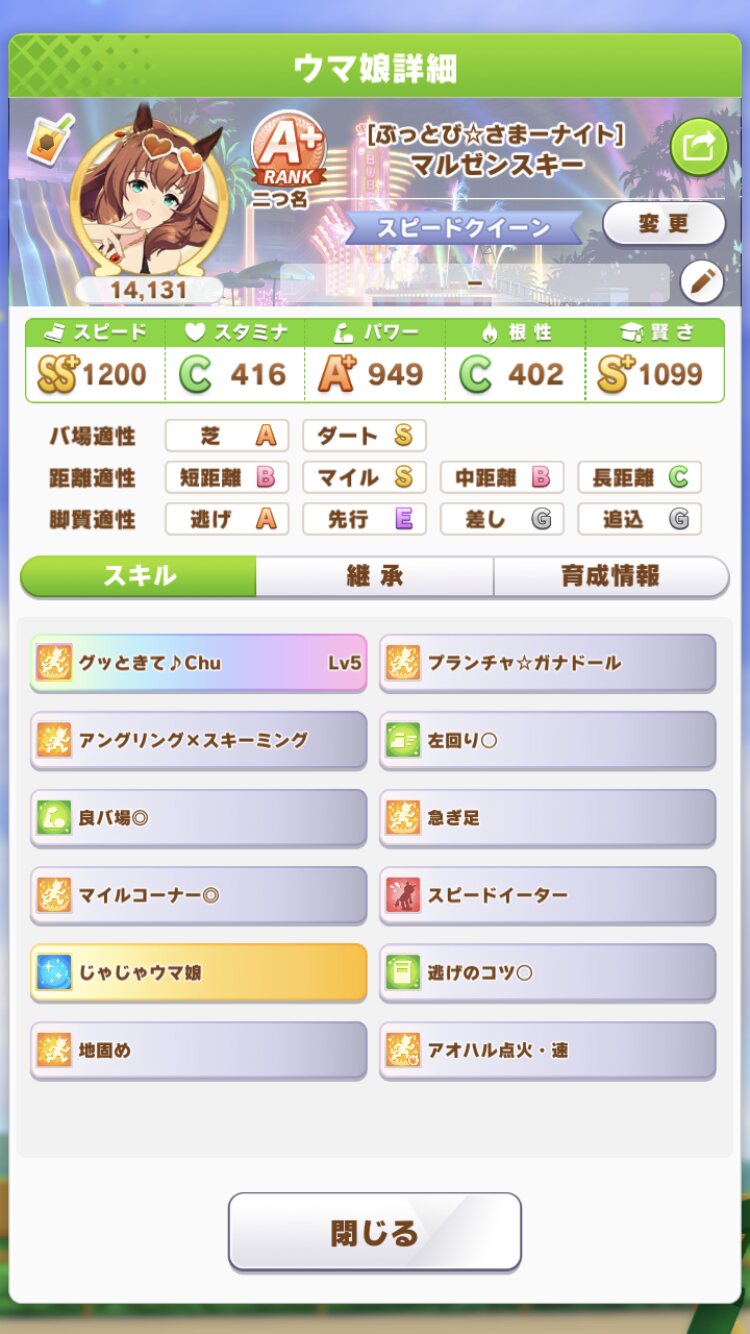Select the スキル tab
This screenshot has width=750, height=1334.
tap(138, 576)
